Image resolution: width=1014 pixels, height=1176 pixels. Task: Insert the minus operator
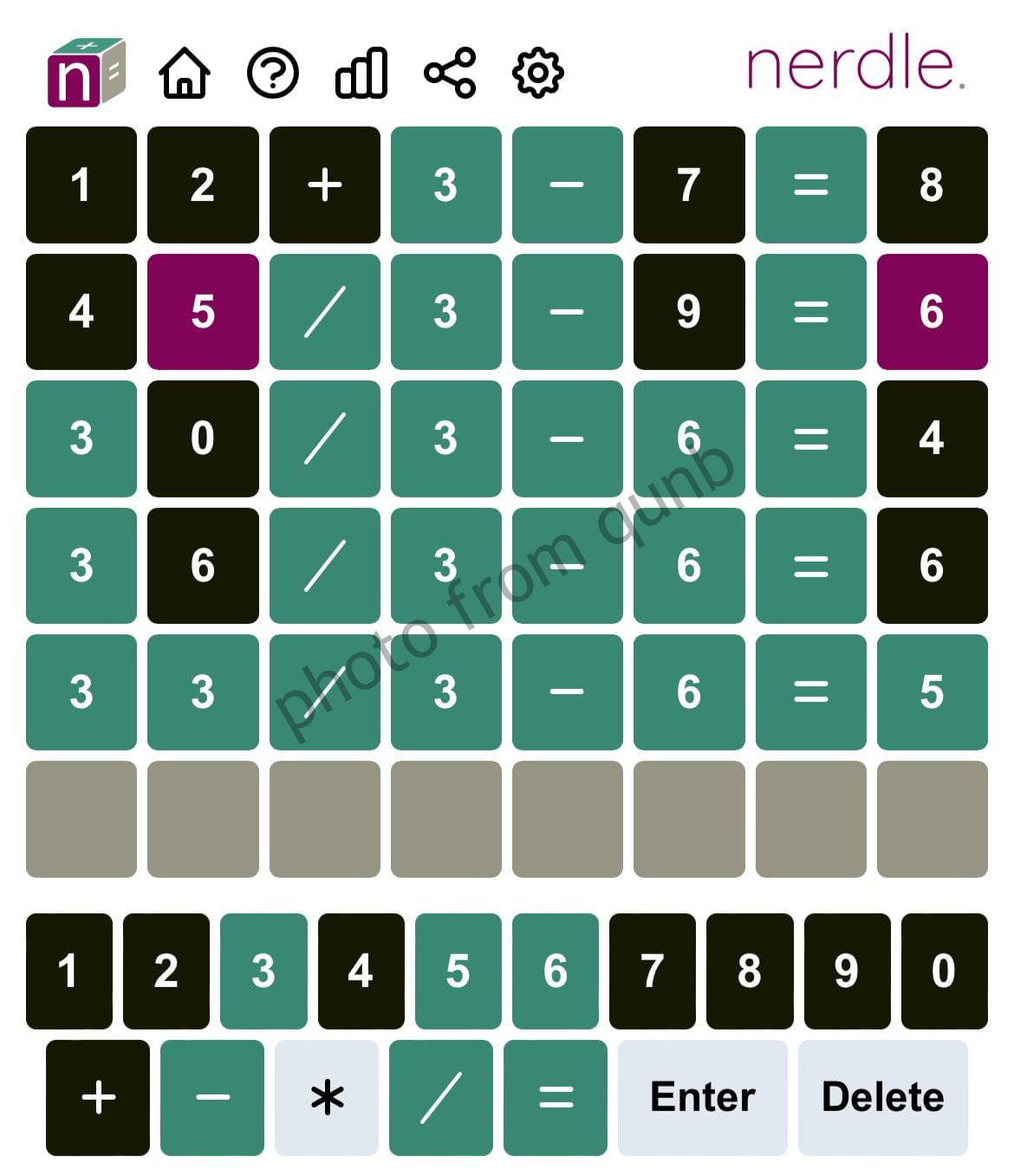click(212, 1097)
